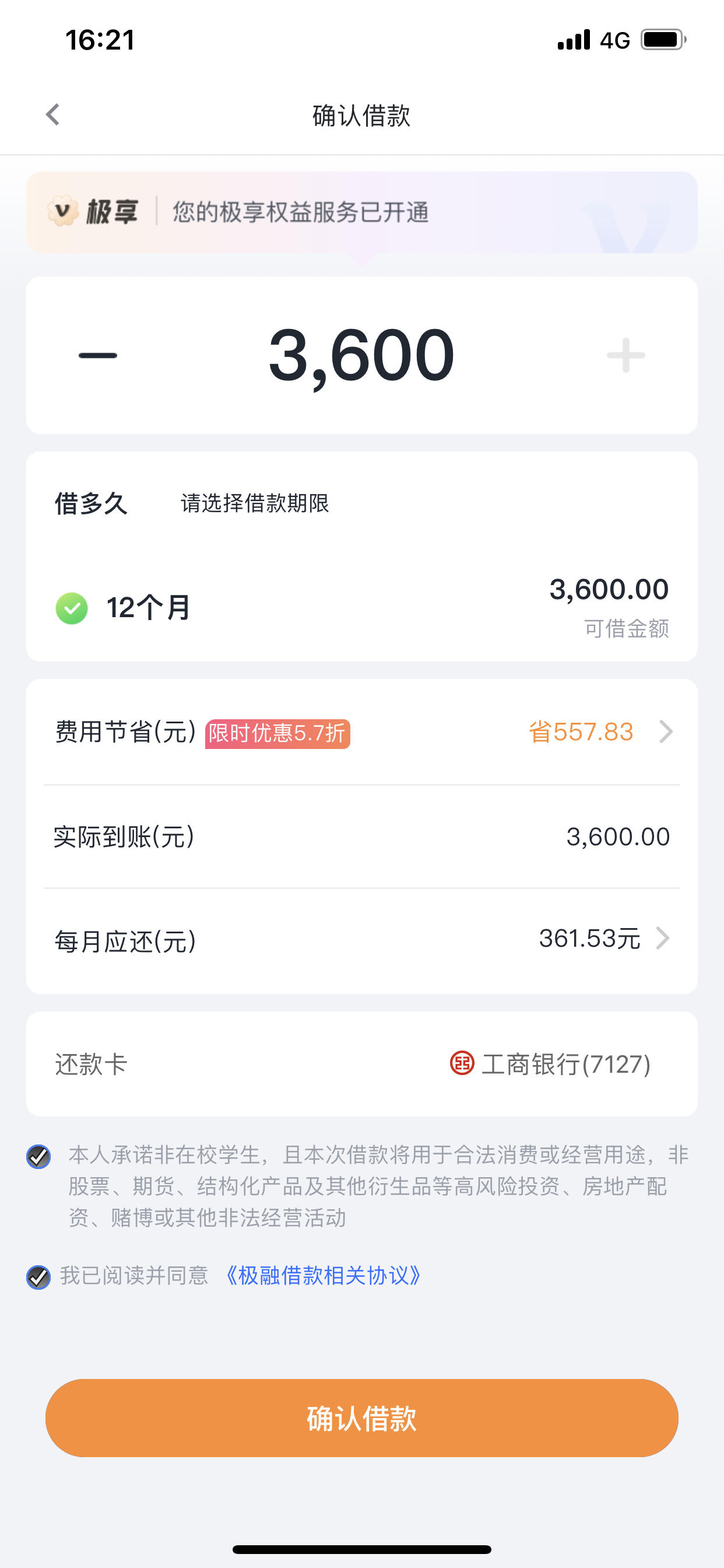Go back using the top-left arrow
724x1568 pixels.
pos(53,114)
